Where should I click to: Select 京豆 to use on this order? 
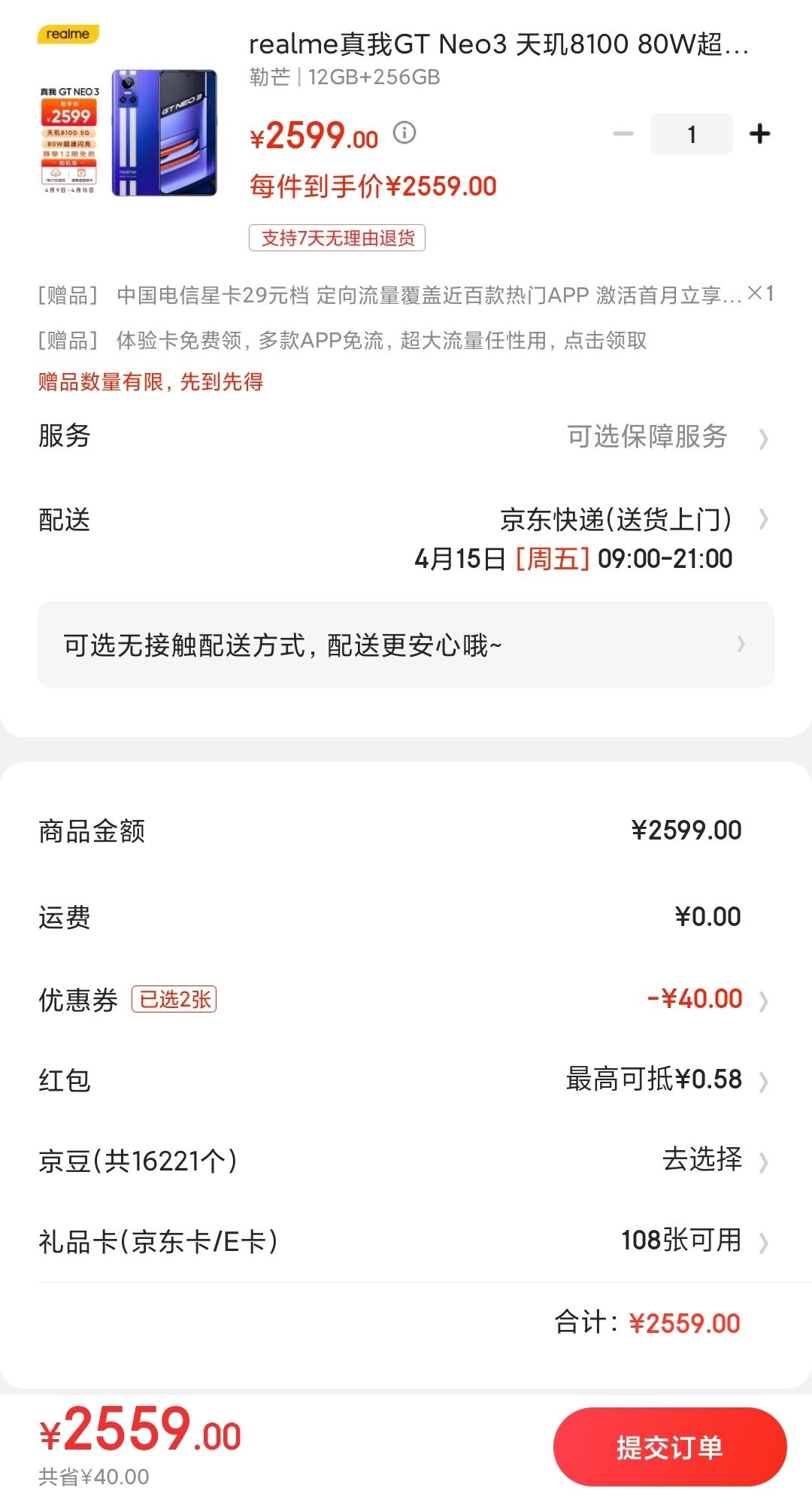tap(406, 1160)
